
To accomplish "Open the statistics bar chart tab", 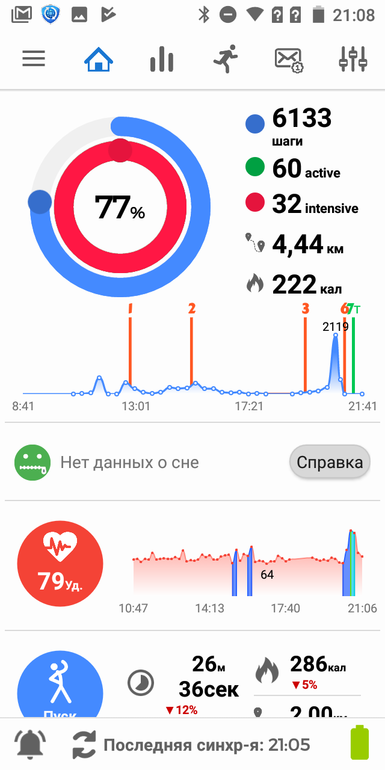I will coord(161,59).
